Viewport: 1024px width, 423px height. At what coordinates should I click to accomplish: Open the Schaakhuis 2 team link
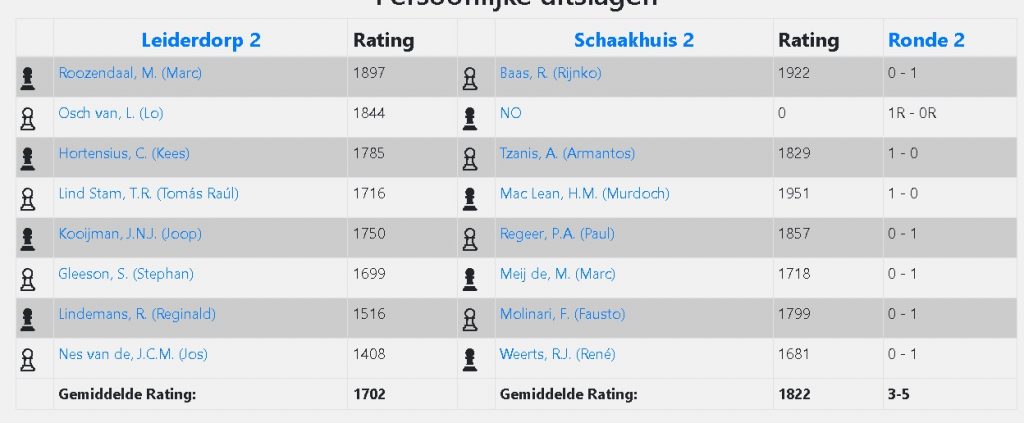pyautogui.click(x=634, y=41)
